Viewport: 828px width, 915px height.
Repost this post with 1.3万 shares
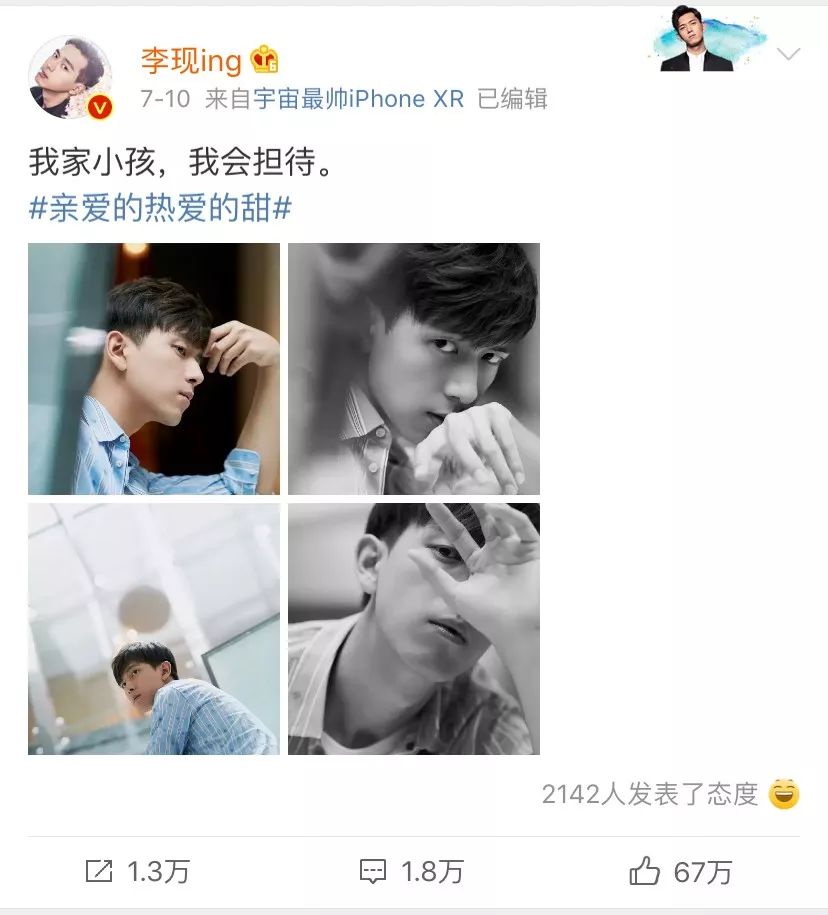(x=138, y=871)
